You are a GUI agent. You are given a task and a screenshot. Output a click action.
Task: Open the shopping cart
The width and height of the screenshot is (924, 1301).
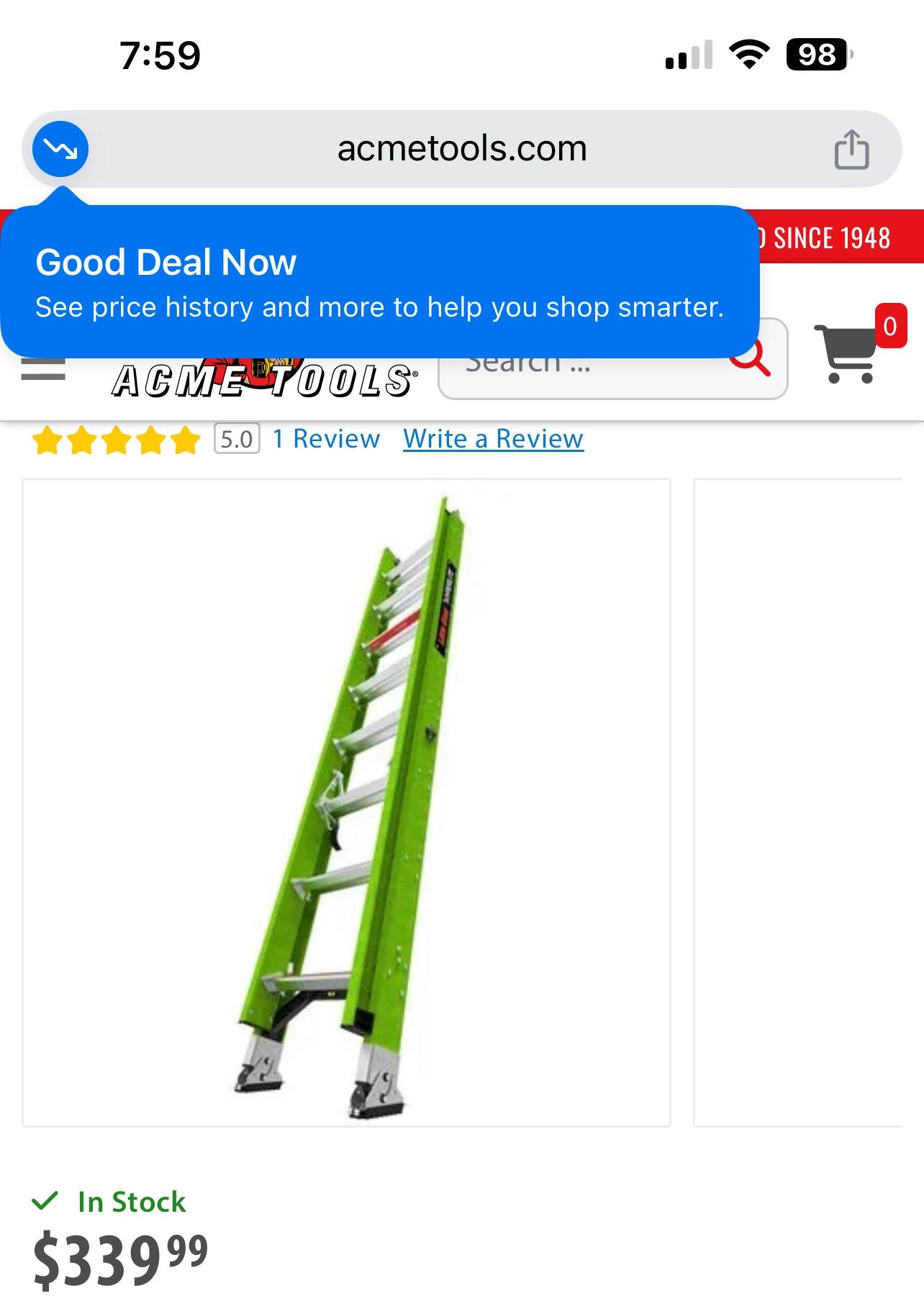[848, 355]
